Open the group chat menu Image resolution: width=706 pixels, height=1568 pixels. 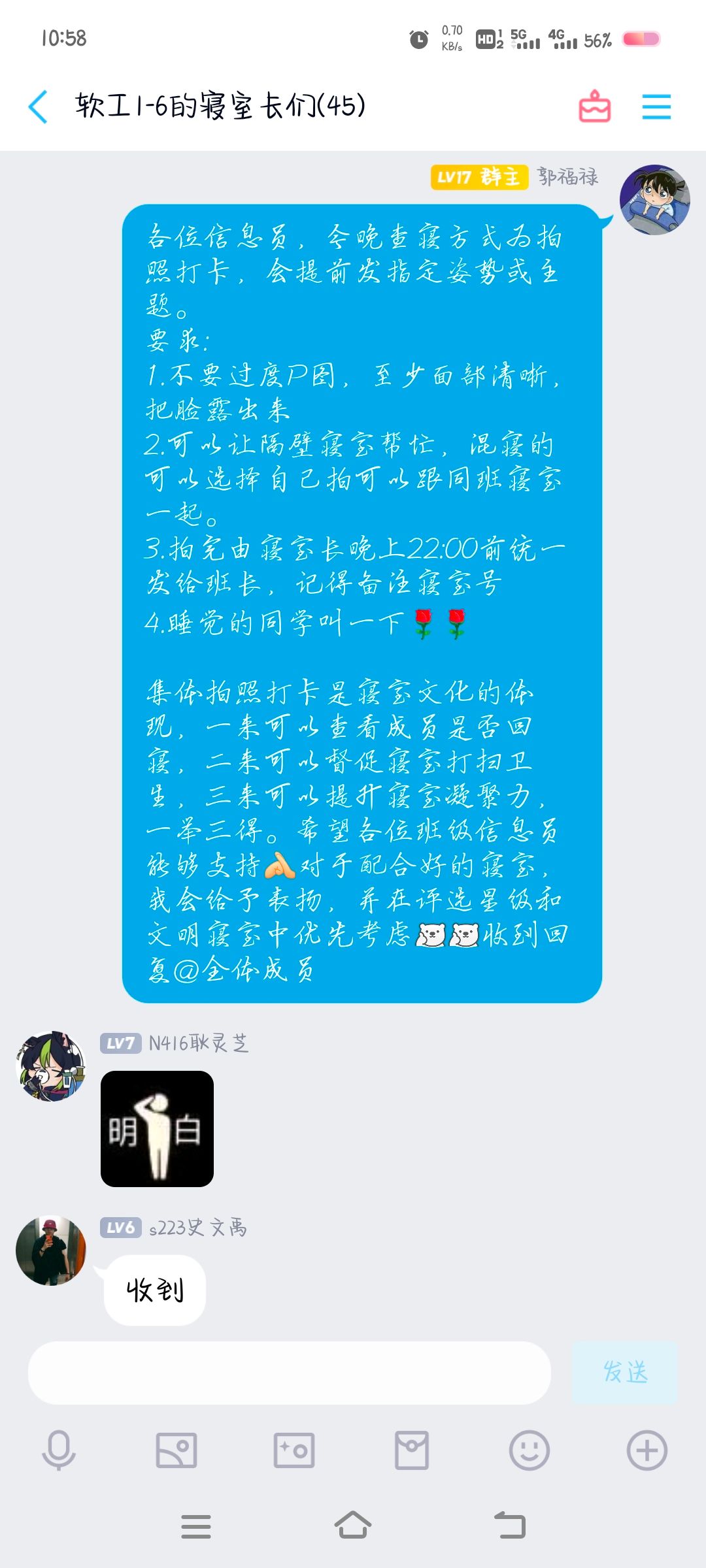tap(656, 106)
